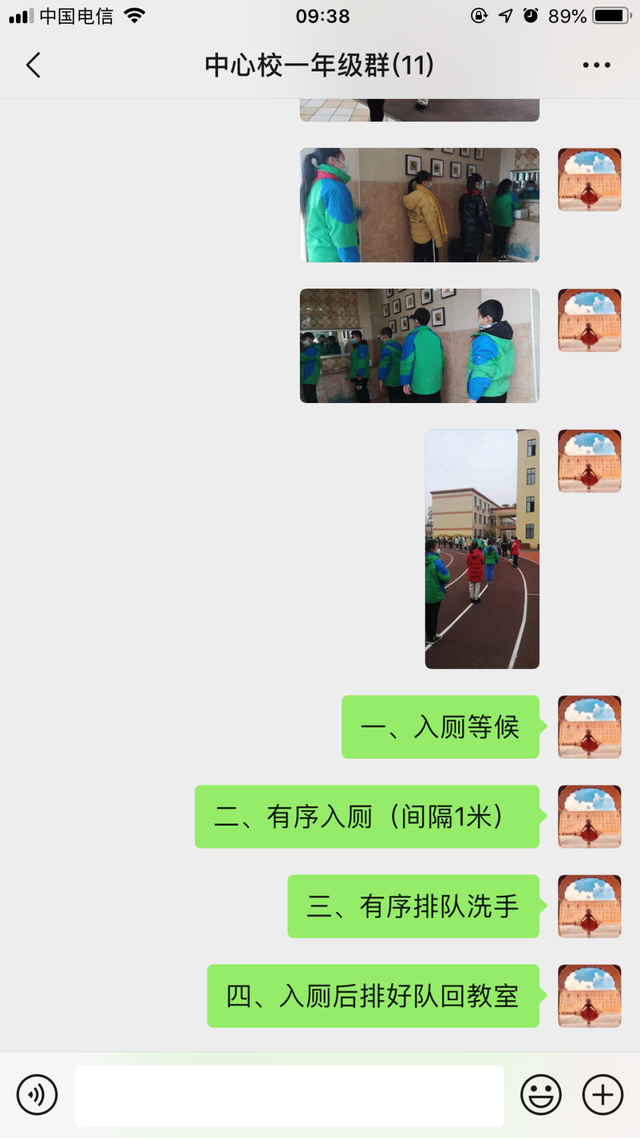The width and height of the screenshot is (640, 1138).
Task: Open the group chat options menu
Action: [x=596, y=65]
